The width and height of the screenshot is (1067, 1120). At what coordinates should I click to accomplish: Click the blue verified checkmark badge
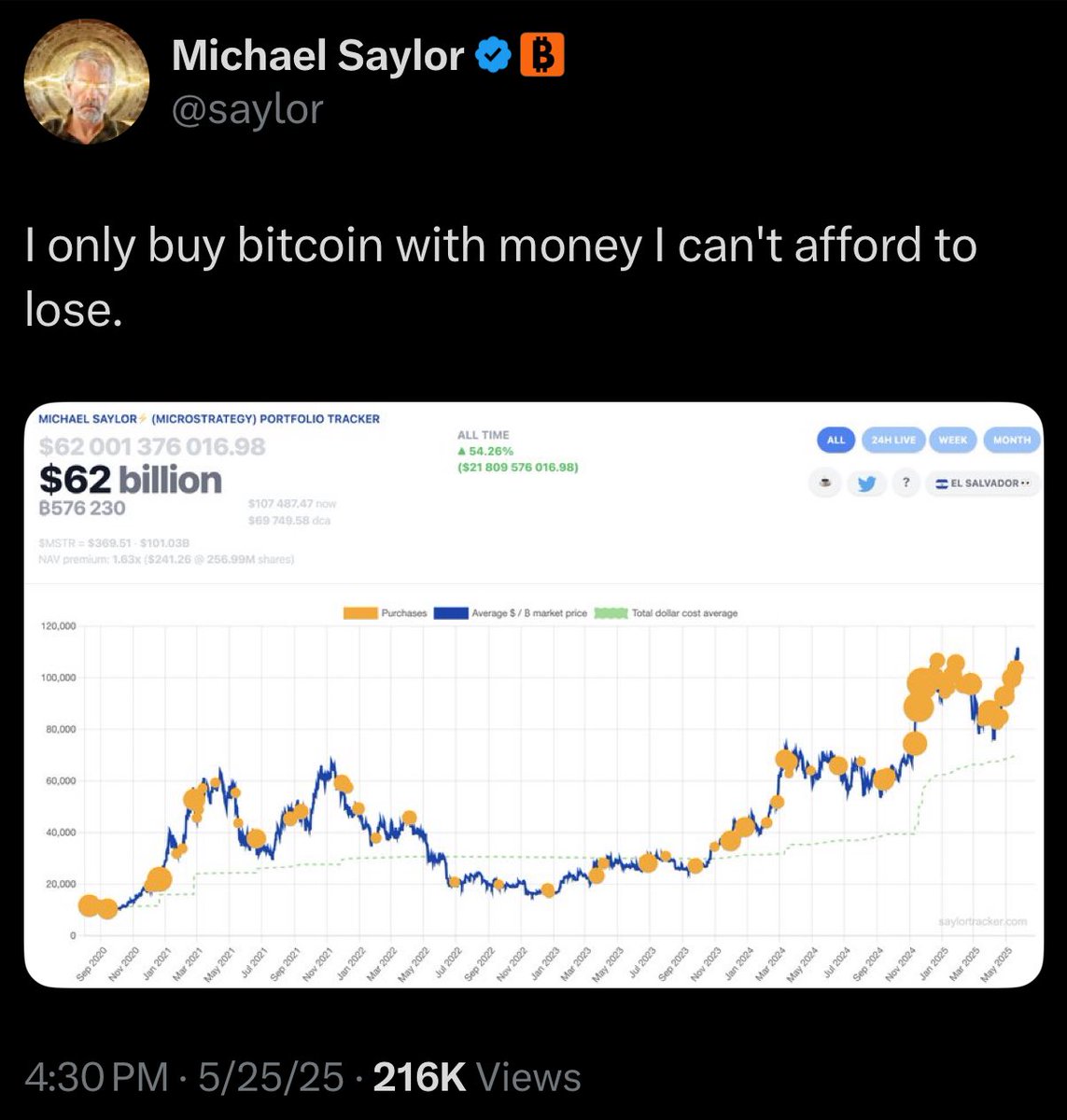click(x=489, y=56)
